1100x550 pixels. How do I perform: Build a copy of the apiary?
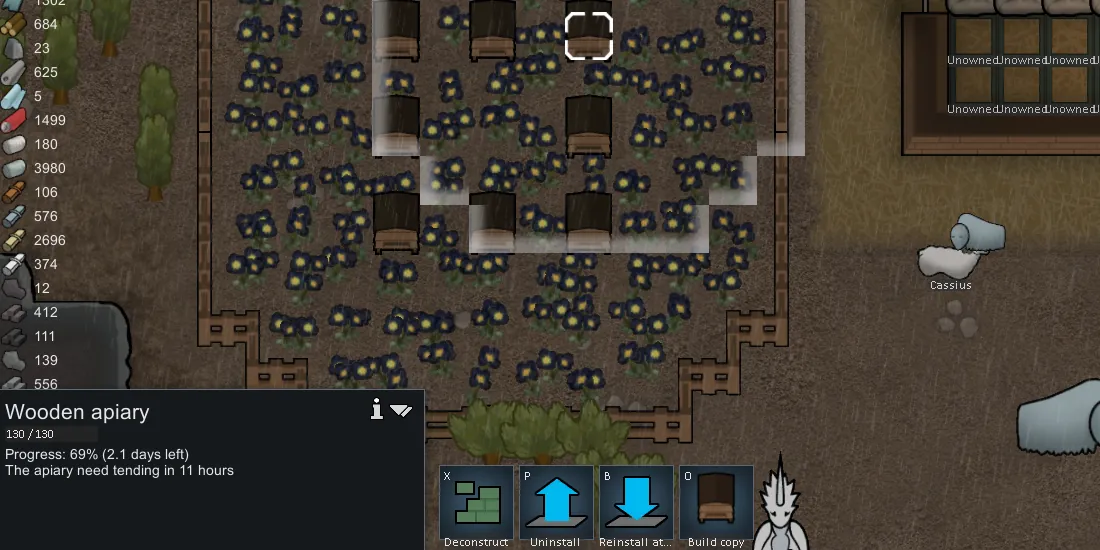click(716, 505)
